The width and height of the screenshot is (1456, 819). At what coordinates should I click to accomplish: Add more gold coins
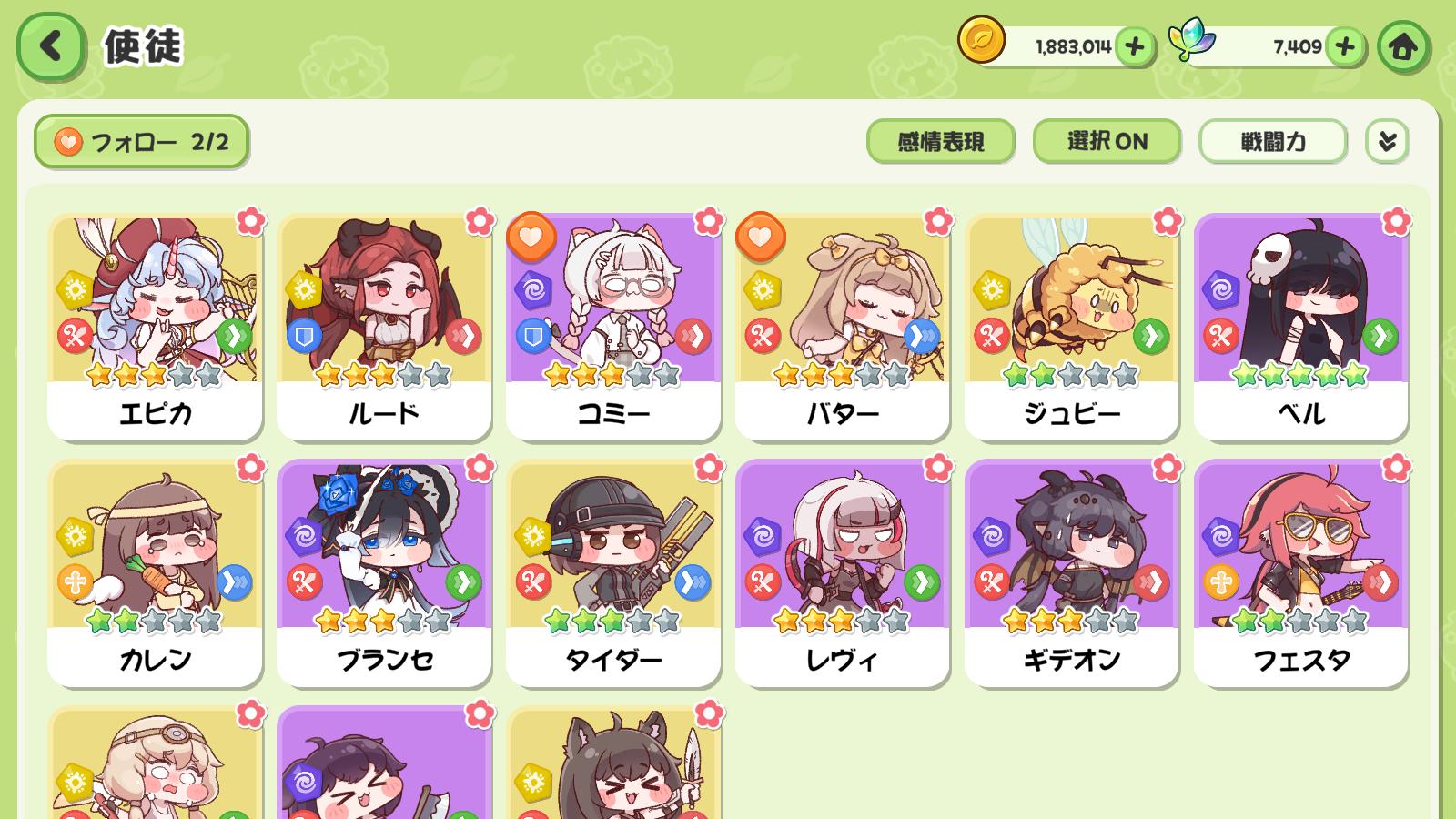click(x=1134, y=46)
